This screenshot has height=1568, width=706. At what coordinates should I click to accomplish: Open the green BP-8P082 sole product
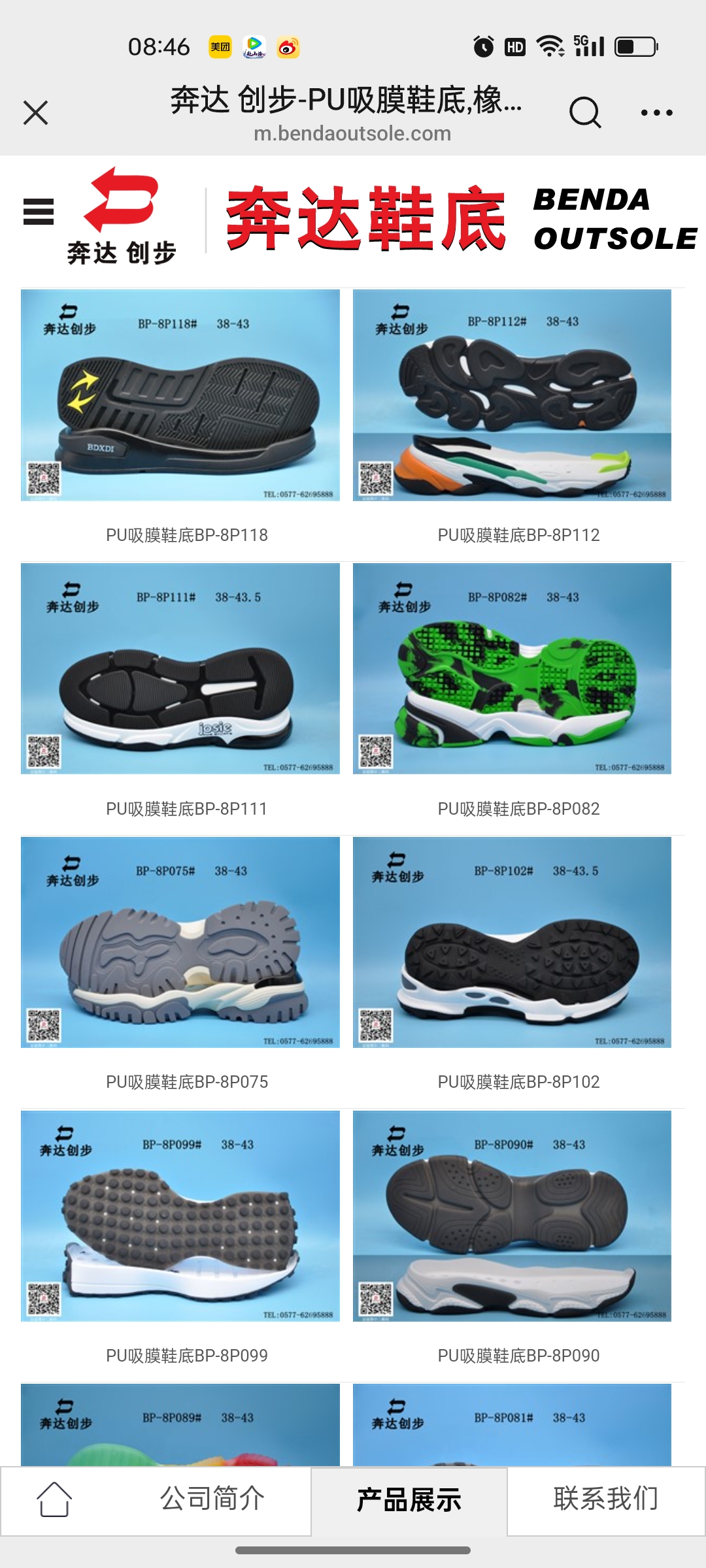coord(512,668)
